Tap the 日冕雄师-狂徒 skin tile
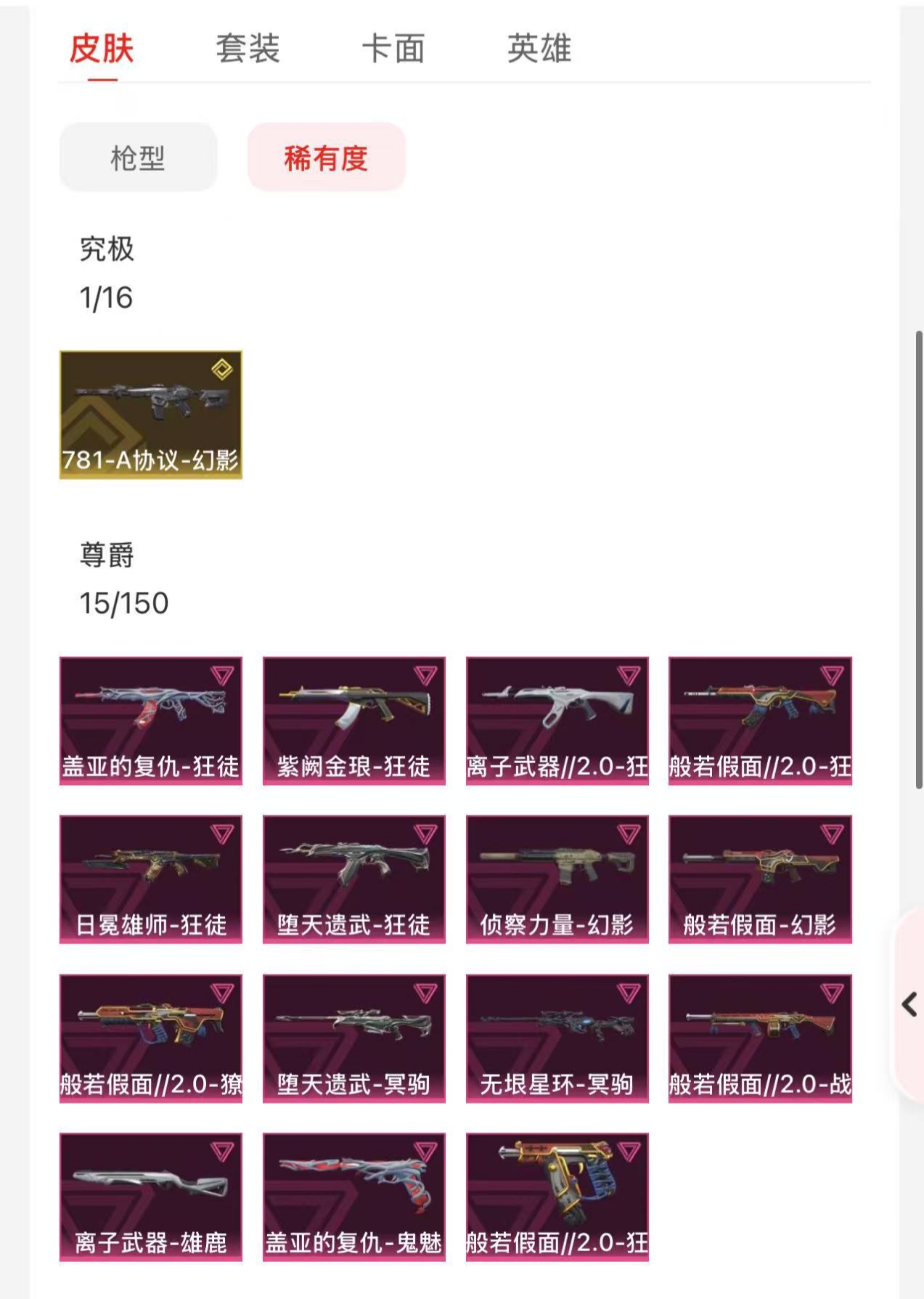 (x=151, y=879)
